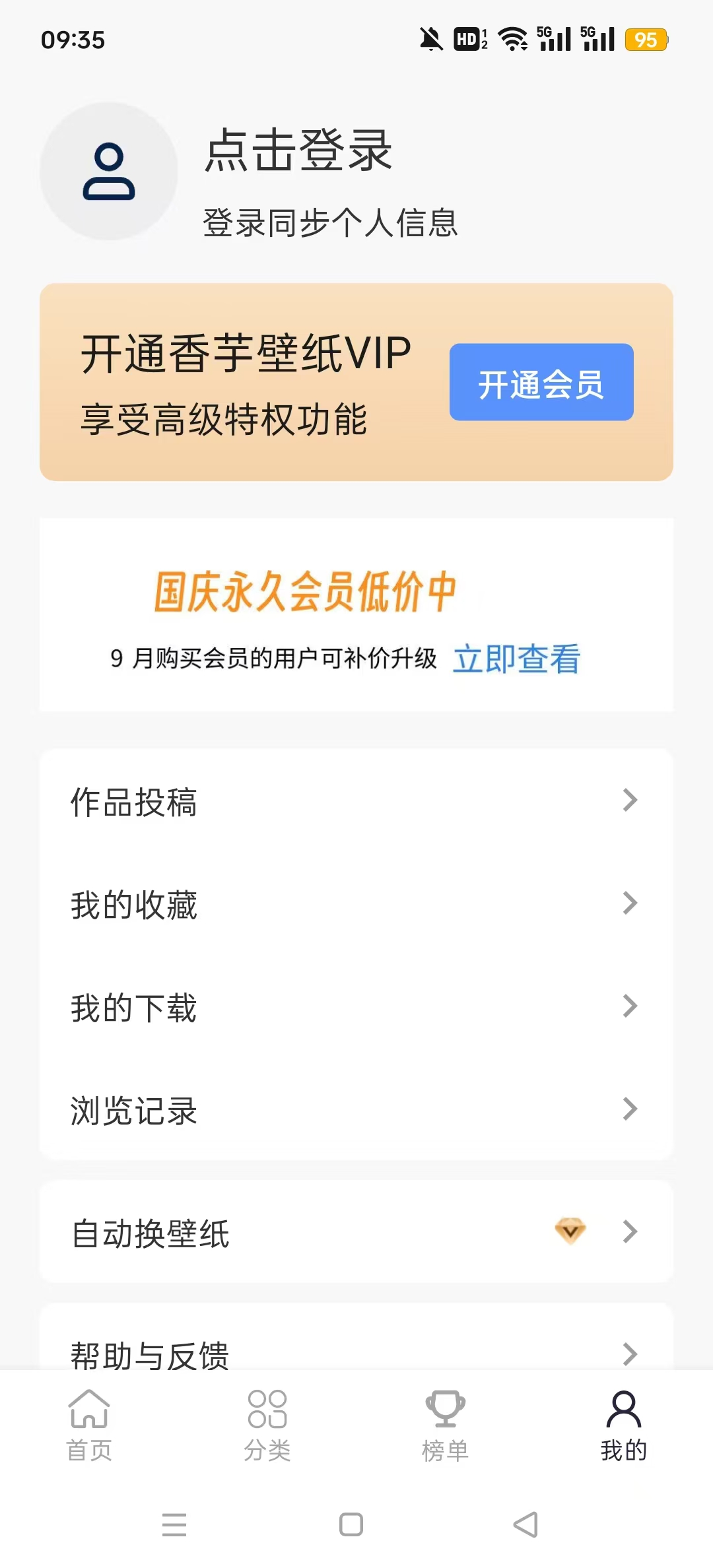Tap 点击登录 to sign in
Image resolution: width=713 pixels, height=1568 pixels.
point(298,150)
